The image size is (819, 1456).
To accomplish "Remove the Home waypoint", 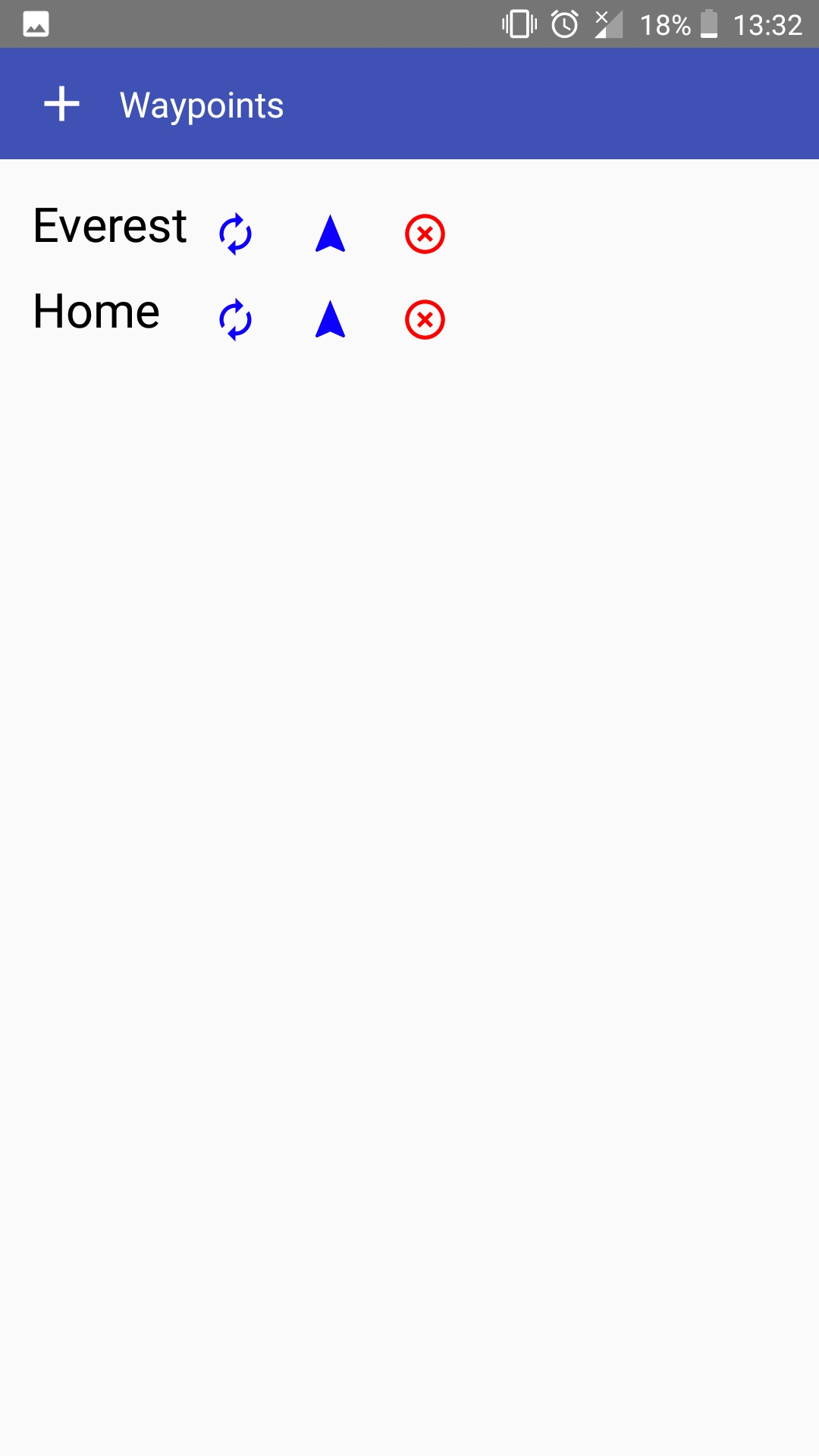I will tap(425, 319).
